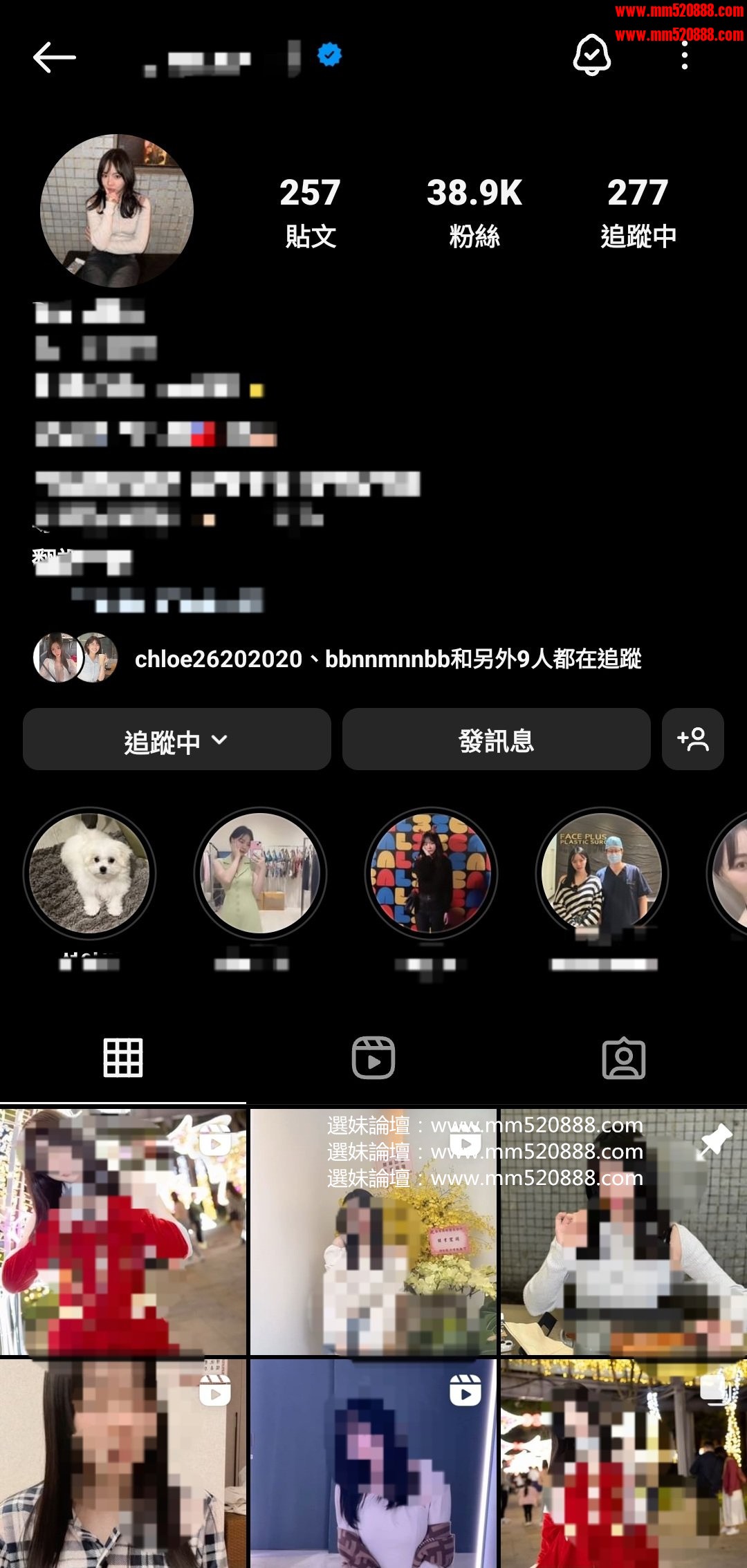Image resolution: width=747 pixels, height=1568 pixels.
Task: Show suggested accounts via add-person icon
Action: 693,740
